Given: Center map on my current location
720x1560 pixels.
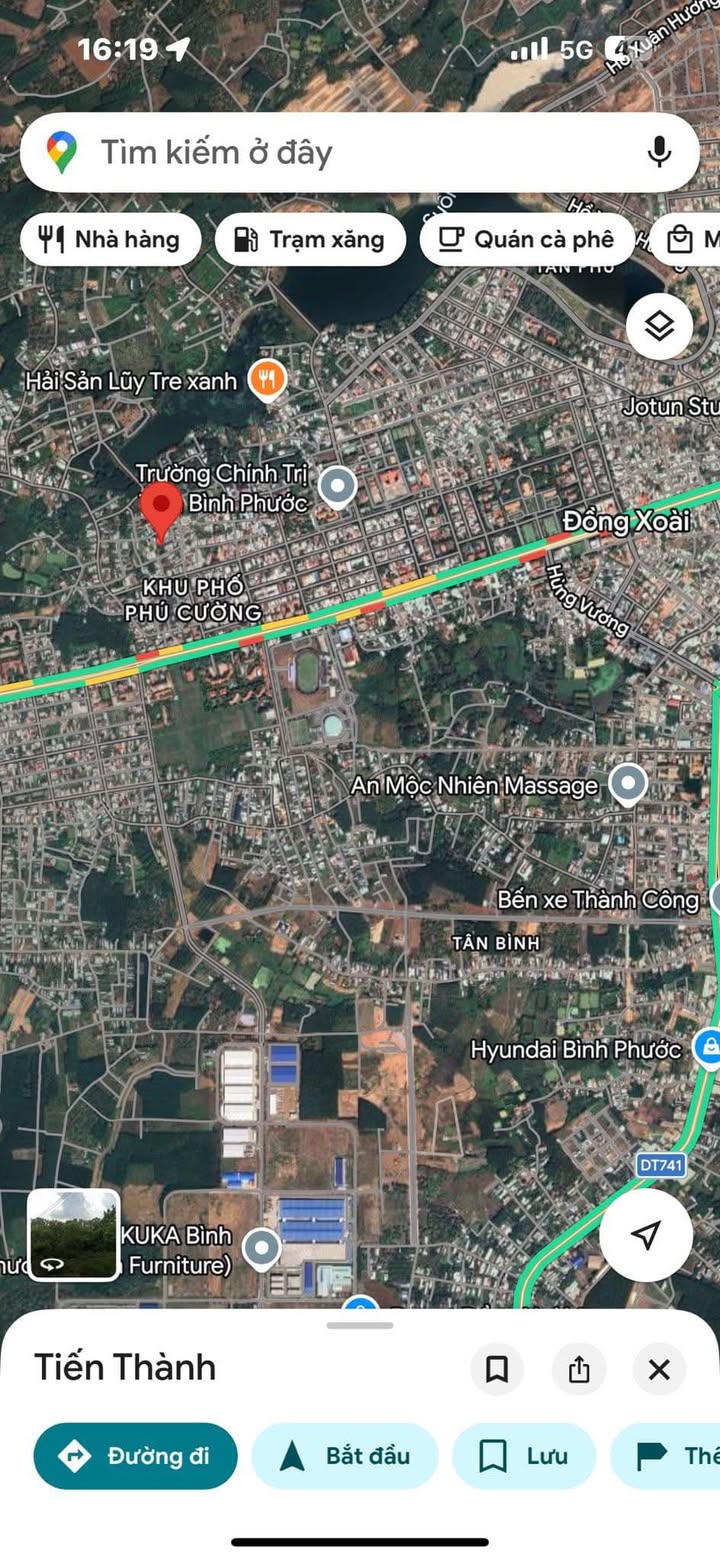Looking at the screenshot, I should point(646,1235).
